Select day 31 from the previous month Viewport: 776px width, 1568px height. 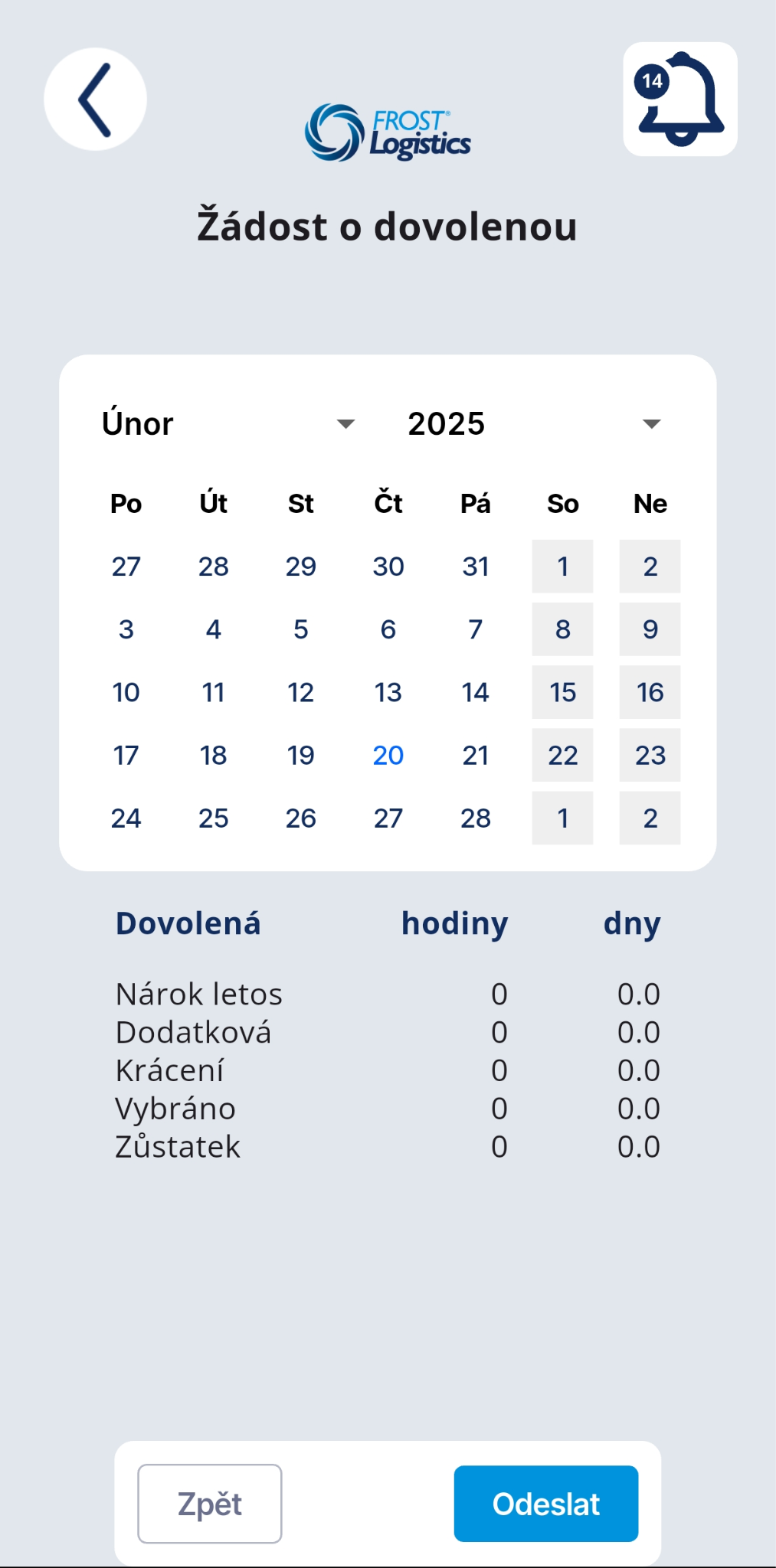coord(476,567)
